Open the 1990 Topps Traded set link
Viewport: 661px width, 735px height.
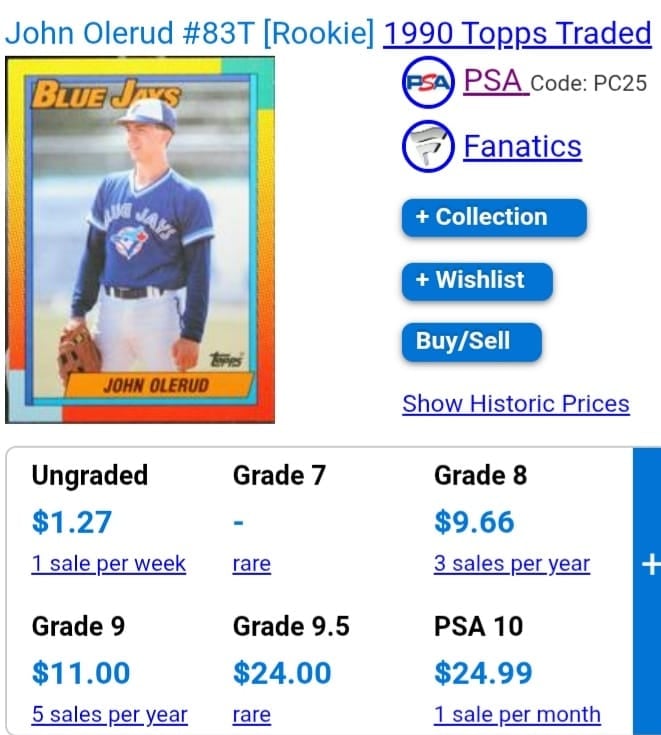point(517,34)
